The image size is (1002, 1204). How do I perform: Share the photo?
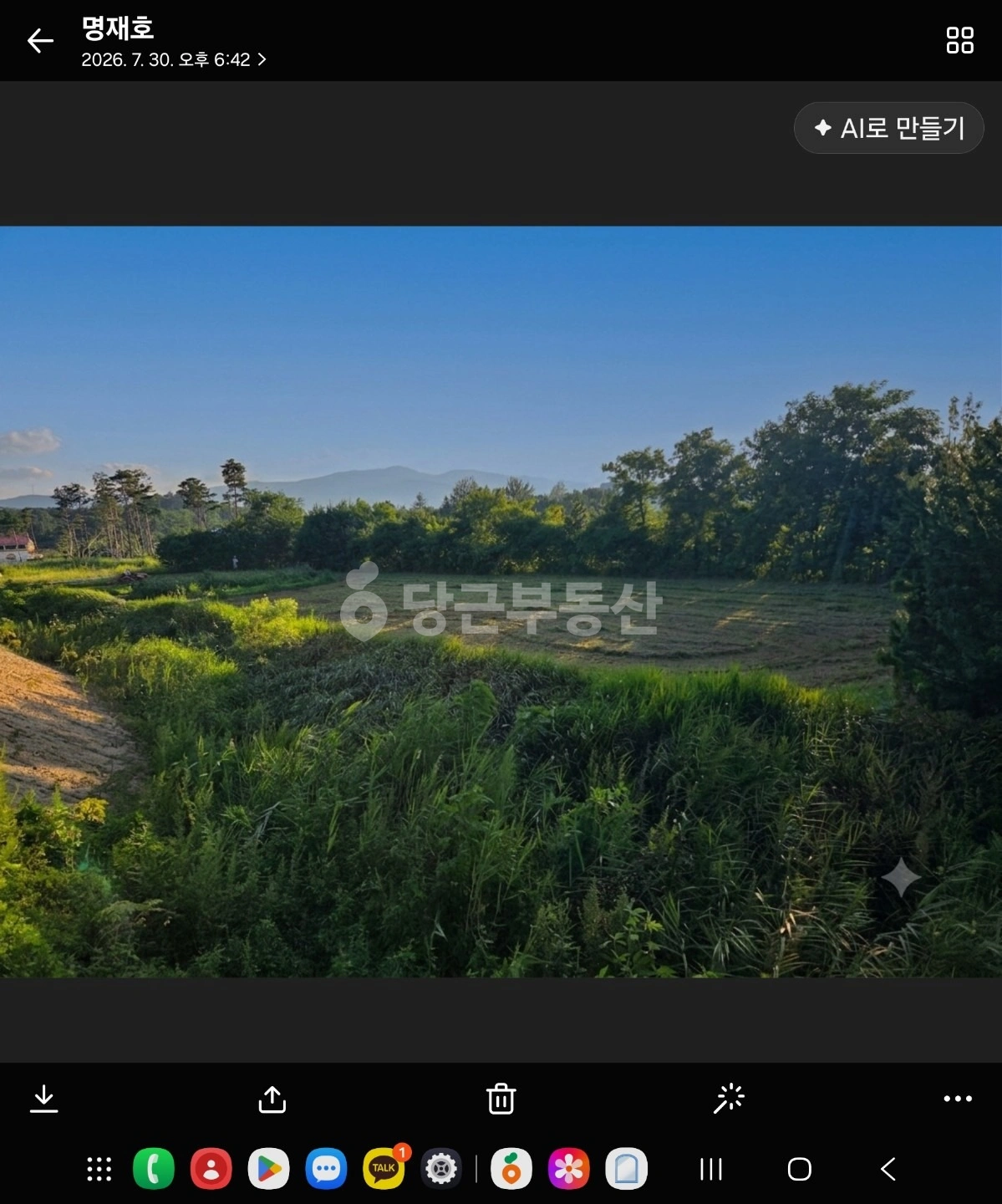272,1099
